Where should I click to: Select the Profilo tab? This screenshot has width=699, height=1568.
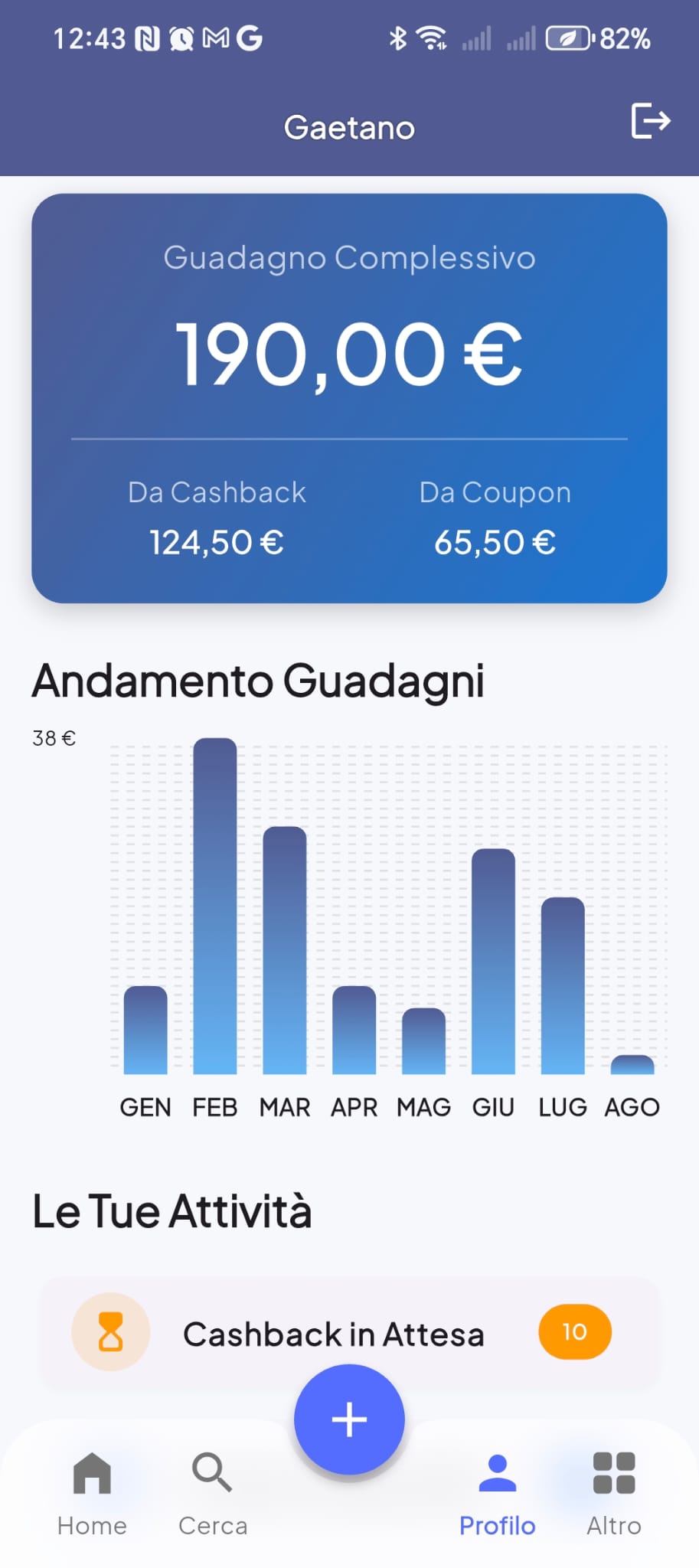click(x=496, y=1493)
